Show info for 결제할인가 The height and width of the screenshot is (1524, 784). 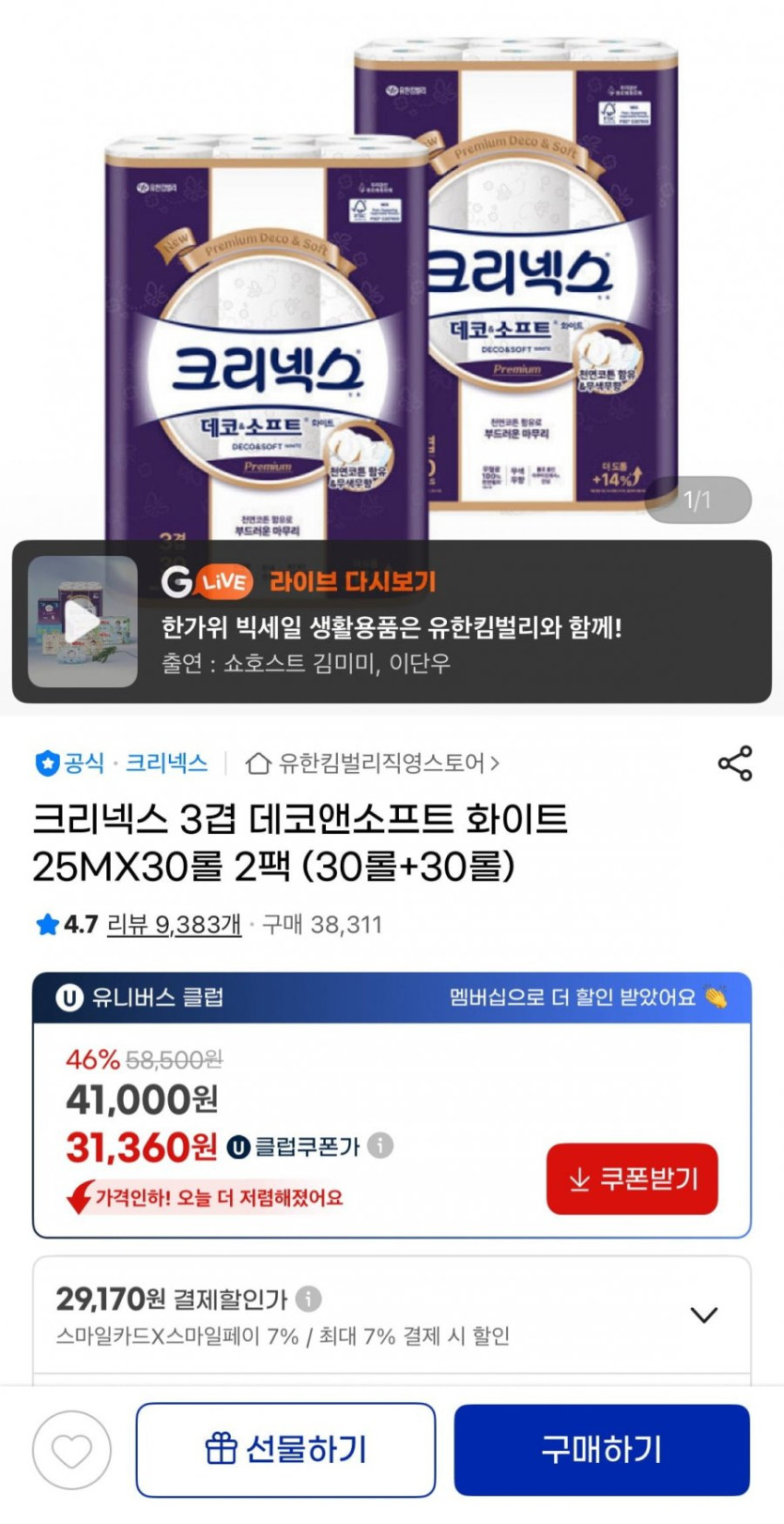[x=309, y=1299]
